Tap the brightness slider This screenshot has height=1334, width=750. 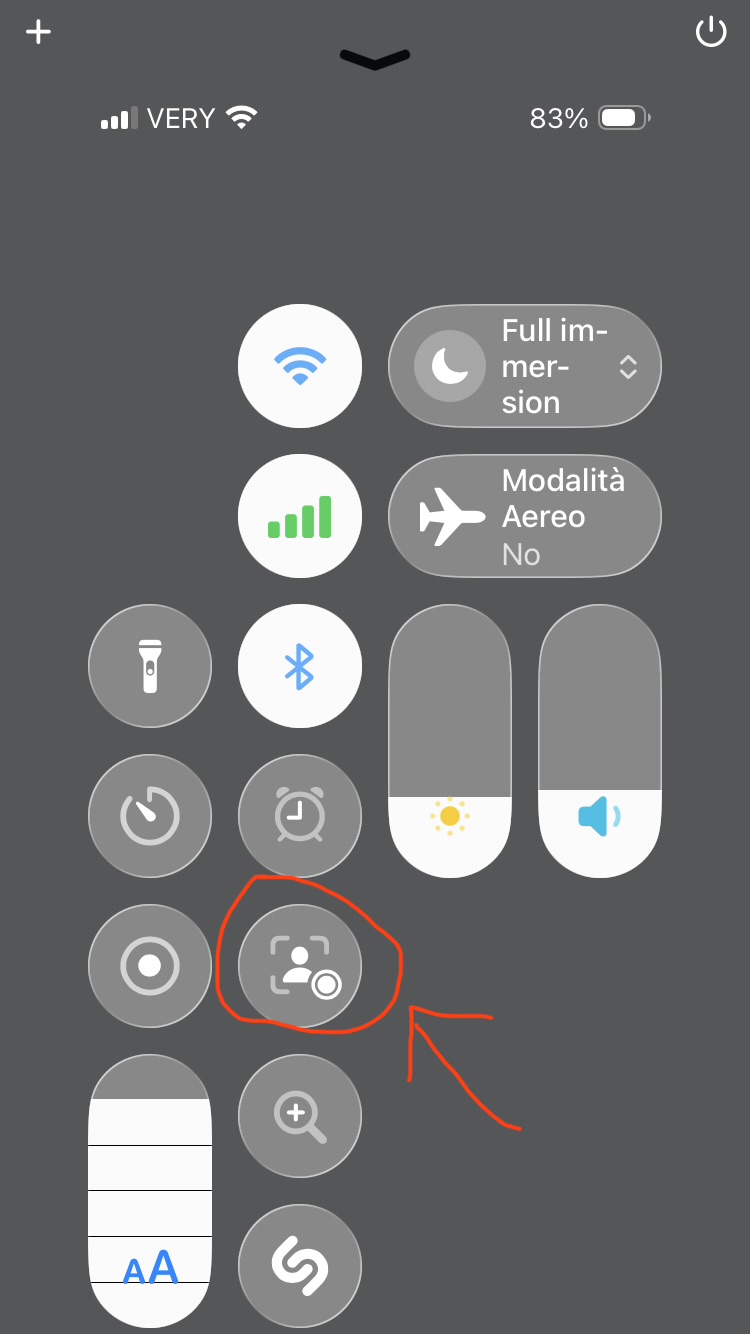coord(450,742)
